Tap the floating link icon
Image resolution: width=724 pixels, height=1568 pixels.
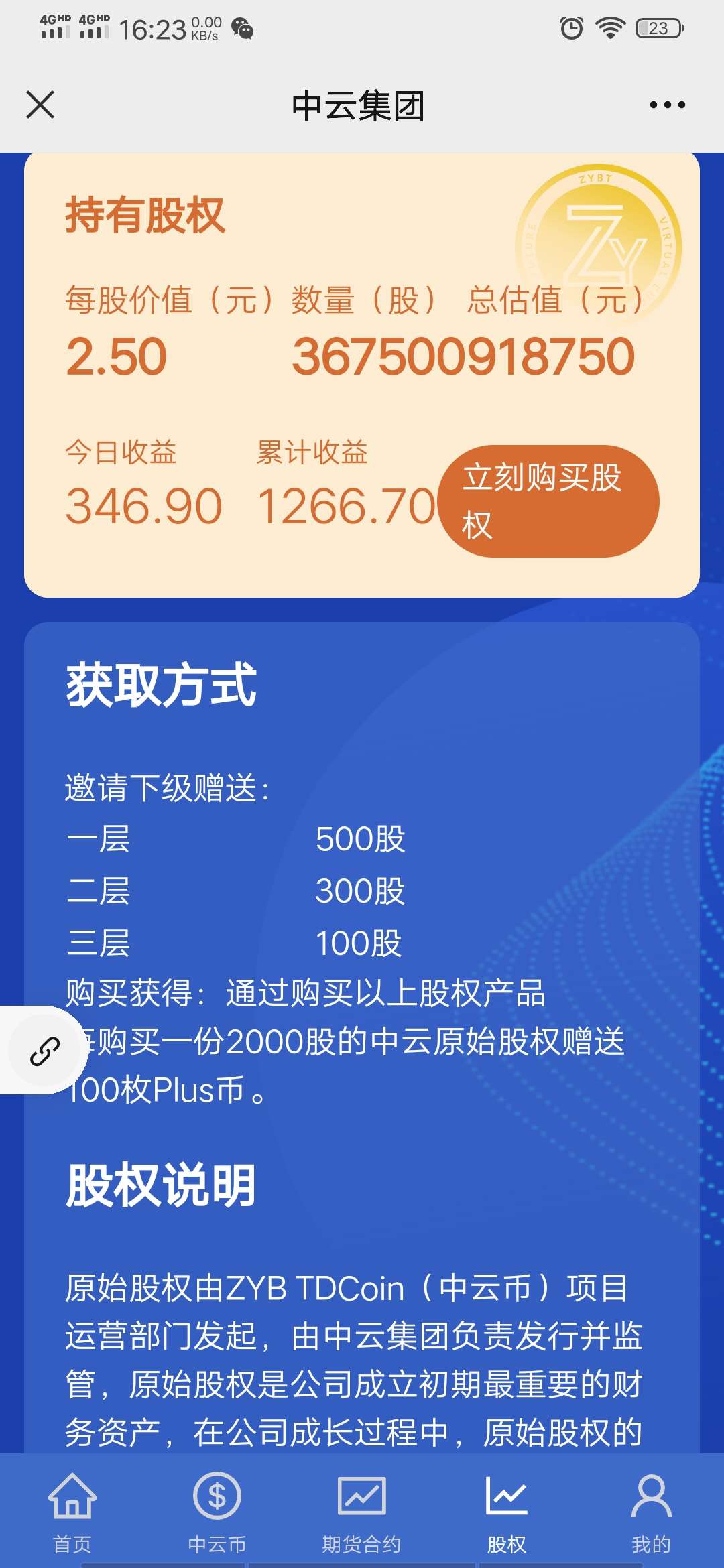tap(44, 1051)
